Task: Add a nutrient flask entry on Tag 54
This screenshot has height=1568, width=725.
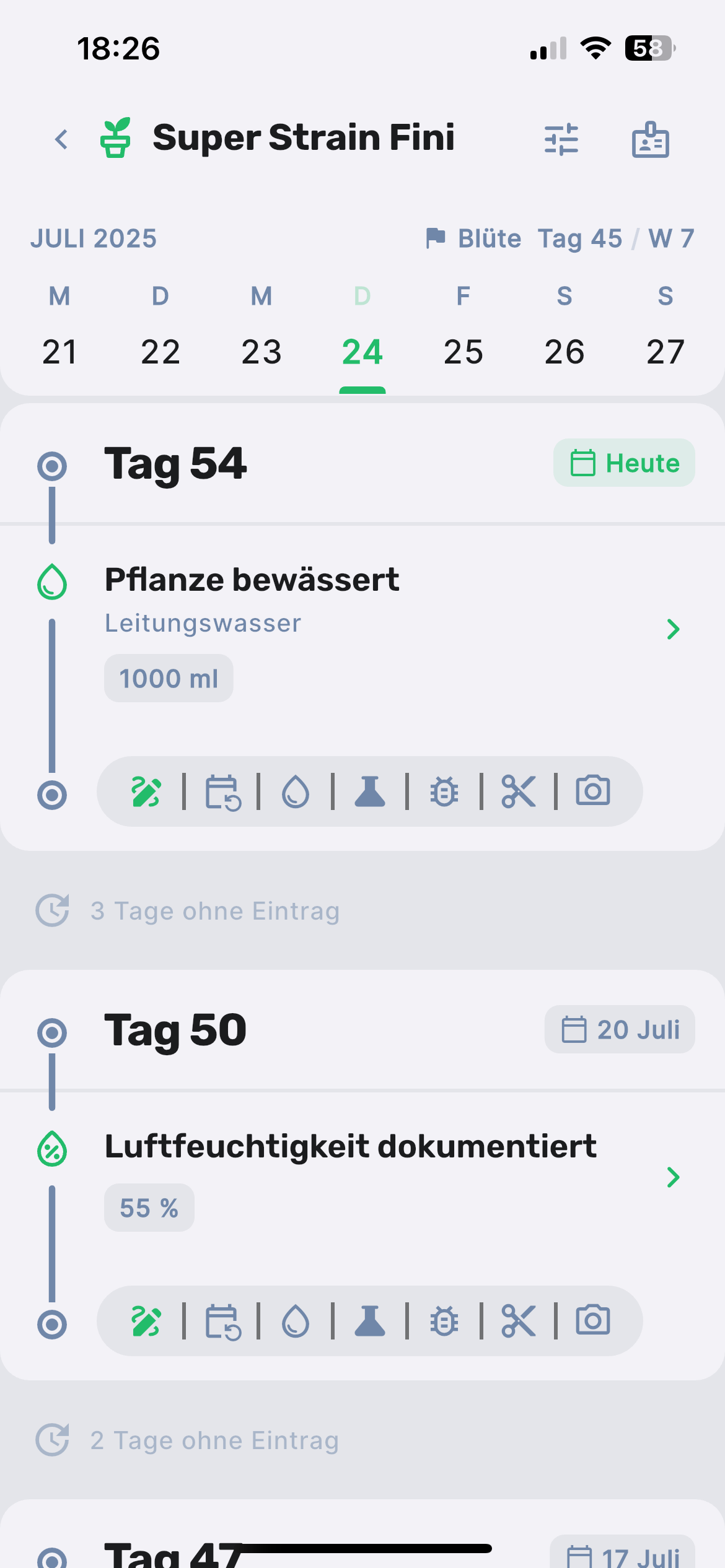Action: pyautogui.click(x=370, y=792)
